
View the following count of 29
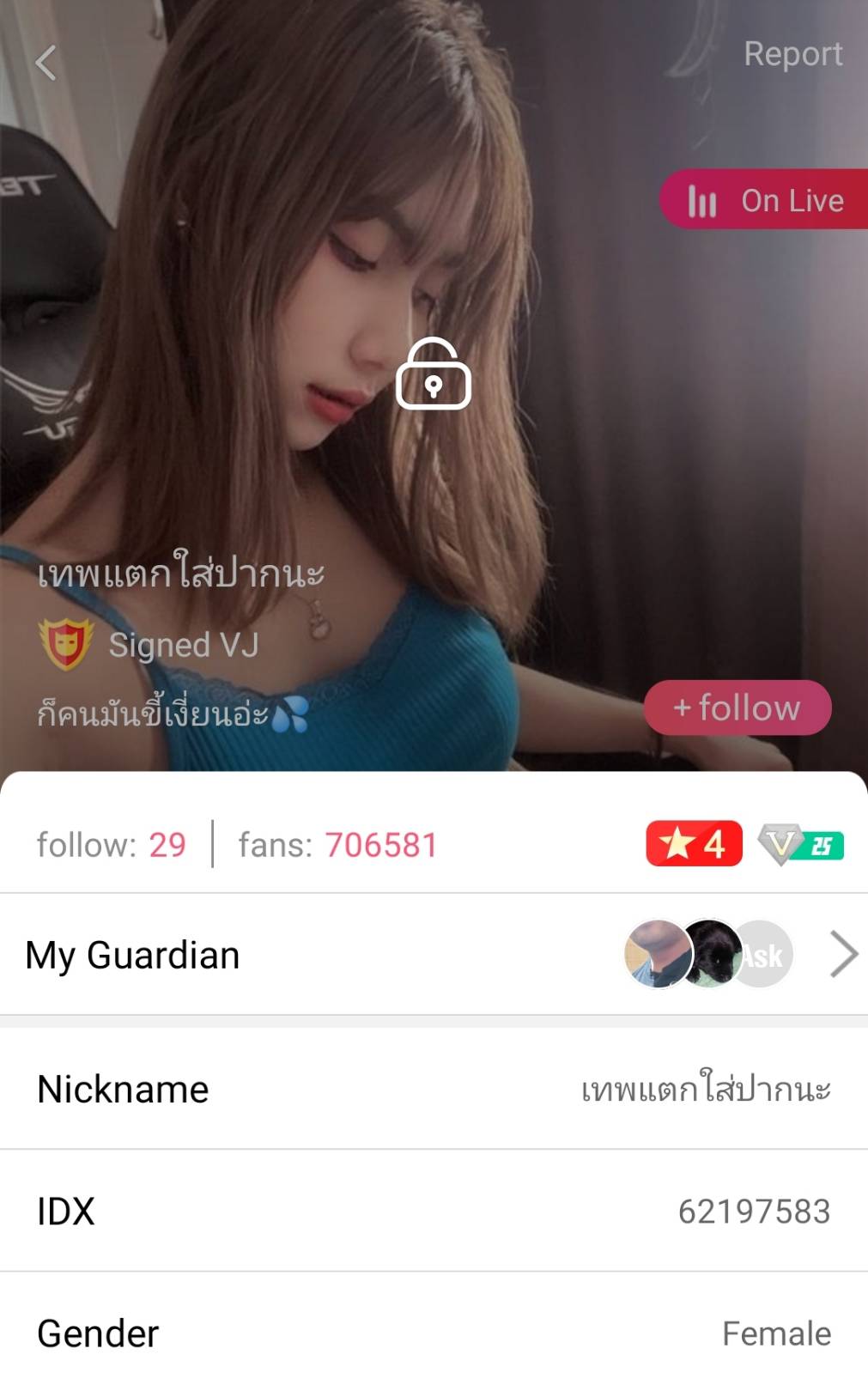click(112, 845)
